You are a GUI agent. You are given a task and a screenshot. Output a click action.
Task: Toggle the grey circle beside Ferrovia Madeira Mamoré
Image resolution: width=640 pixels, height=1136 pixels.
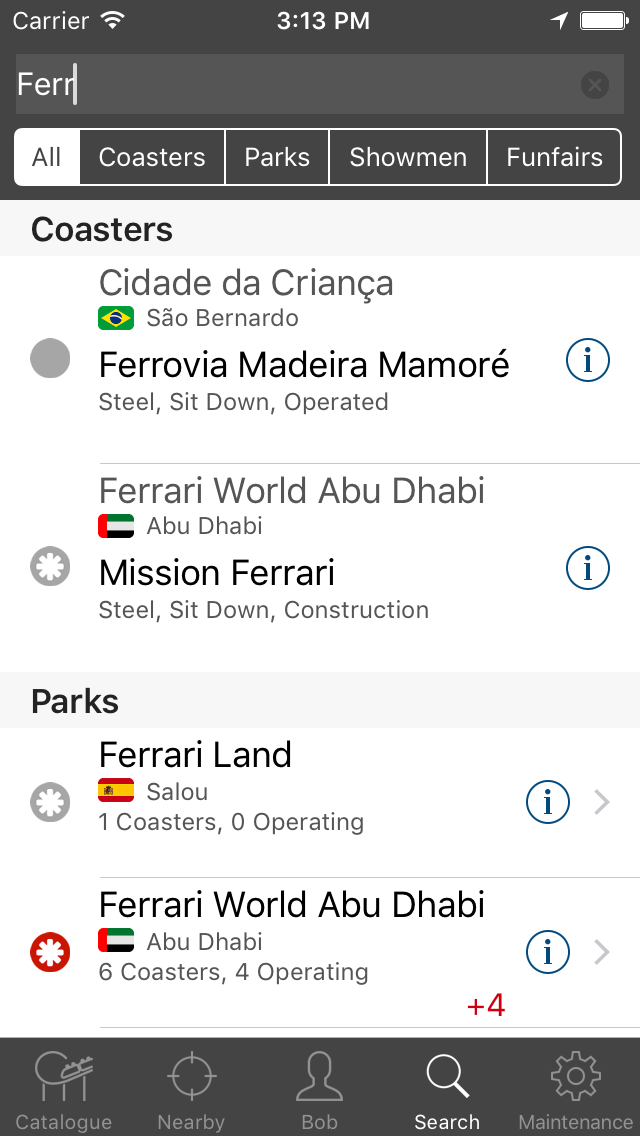(50, 358)
